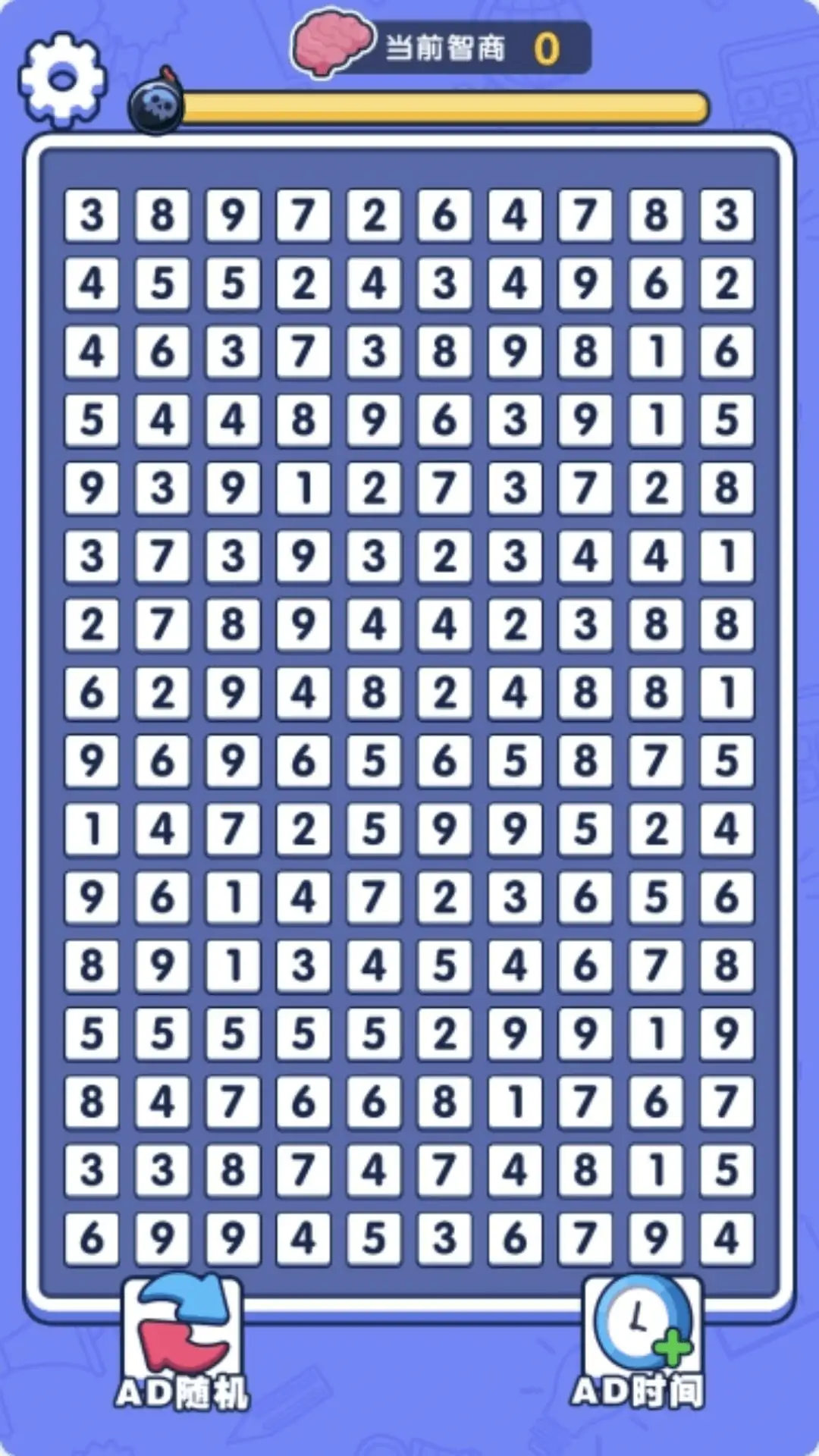Image resolution: width=819 pixels, height=1456 pixels.
Task: Open the settings gear
Action: [62, 79]
